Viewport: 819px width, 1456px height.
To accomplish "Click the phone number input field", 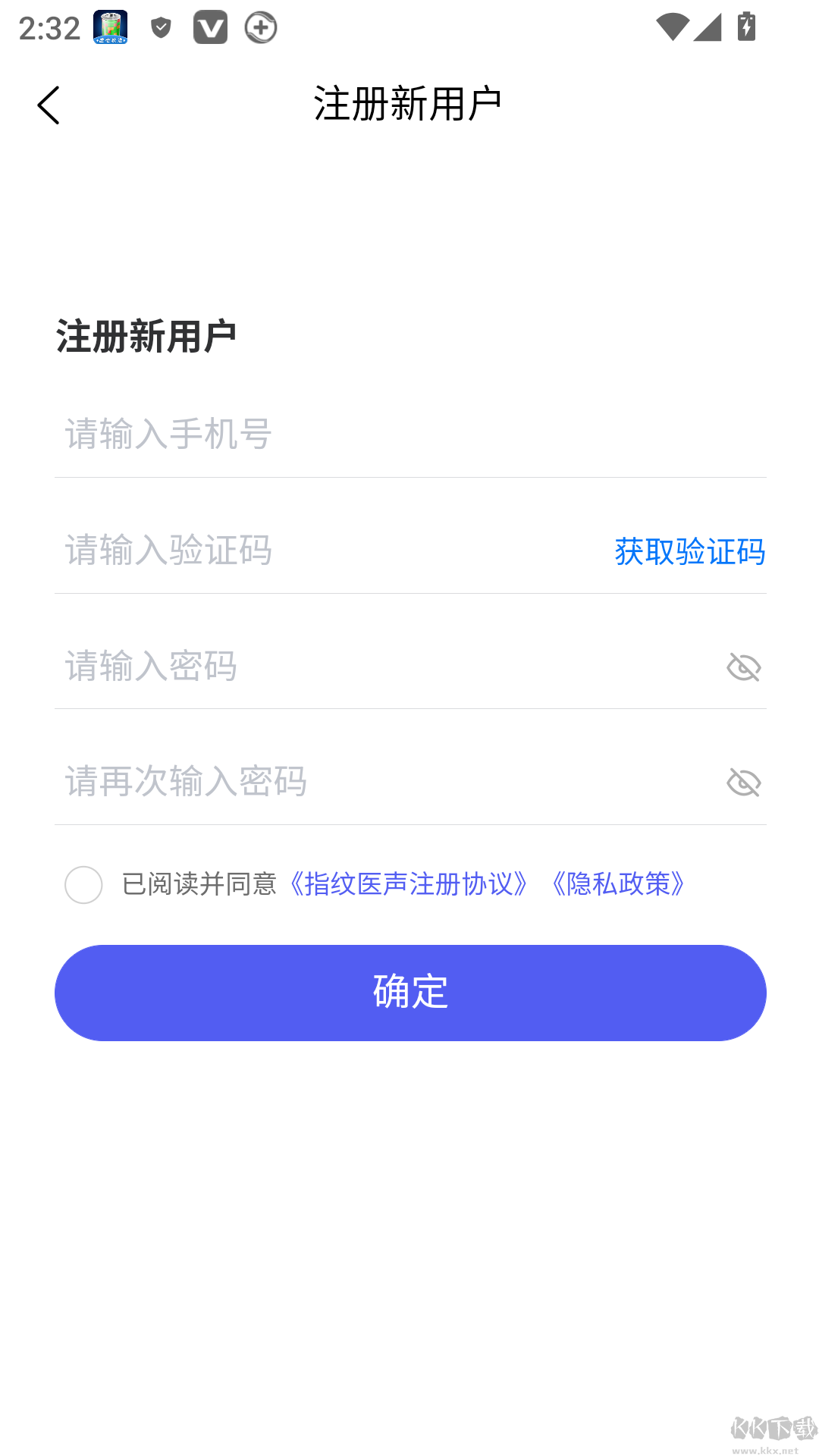I will tap(303, 434).
